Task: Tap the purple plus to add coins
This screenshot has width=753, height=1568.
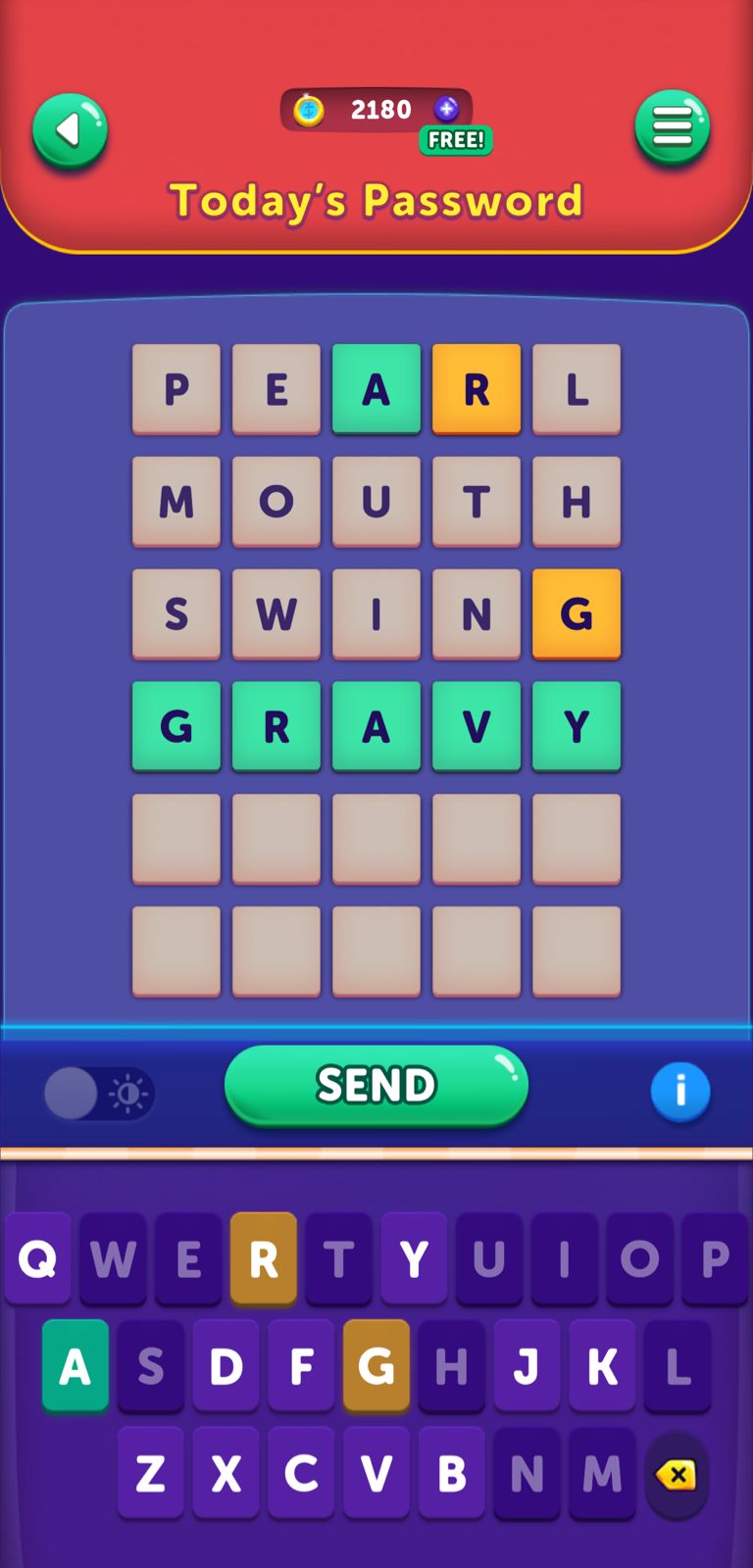Action: 447,109
